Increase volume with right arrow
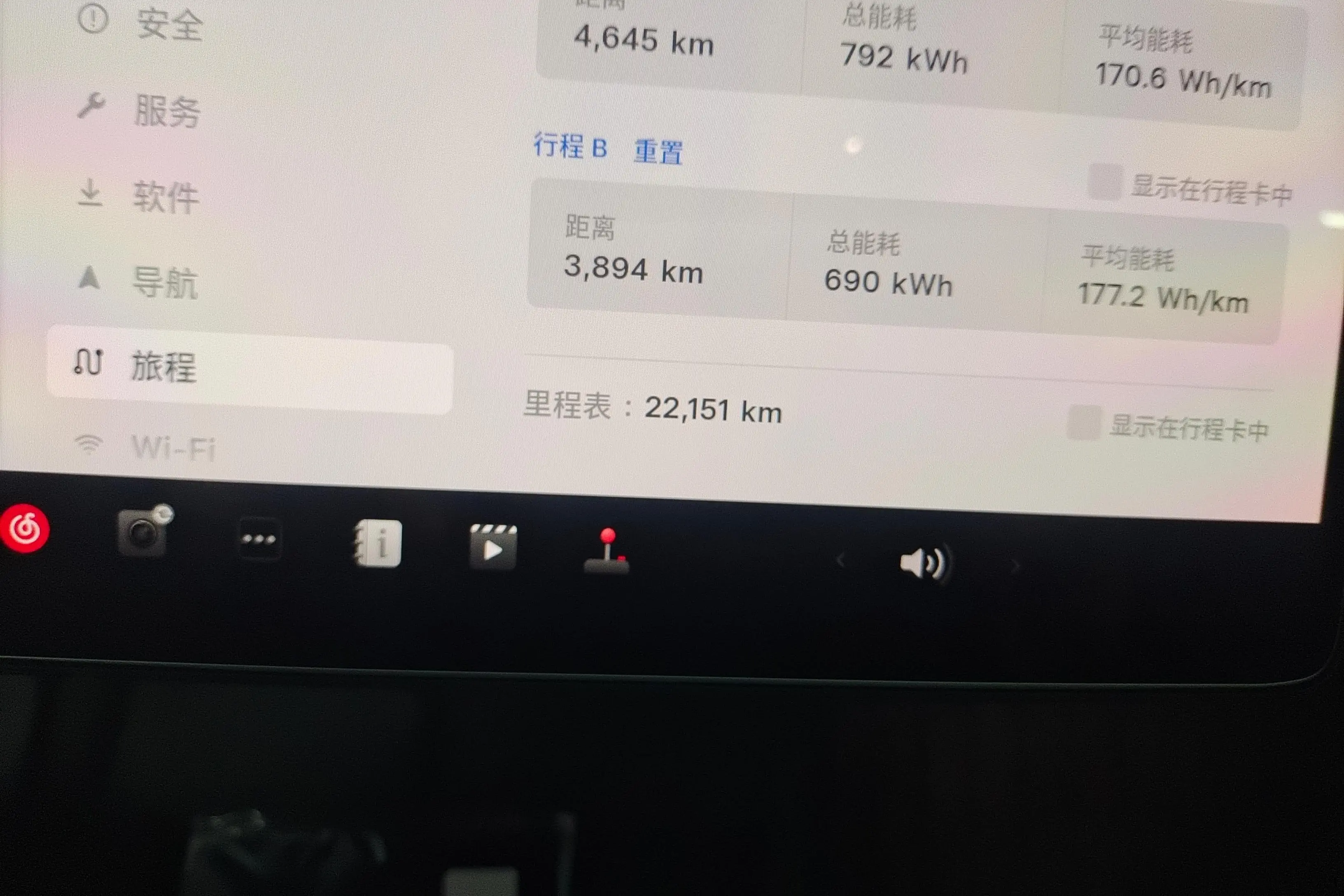Screen dimensions: 1344x896 pos(1015,566)
